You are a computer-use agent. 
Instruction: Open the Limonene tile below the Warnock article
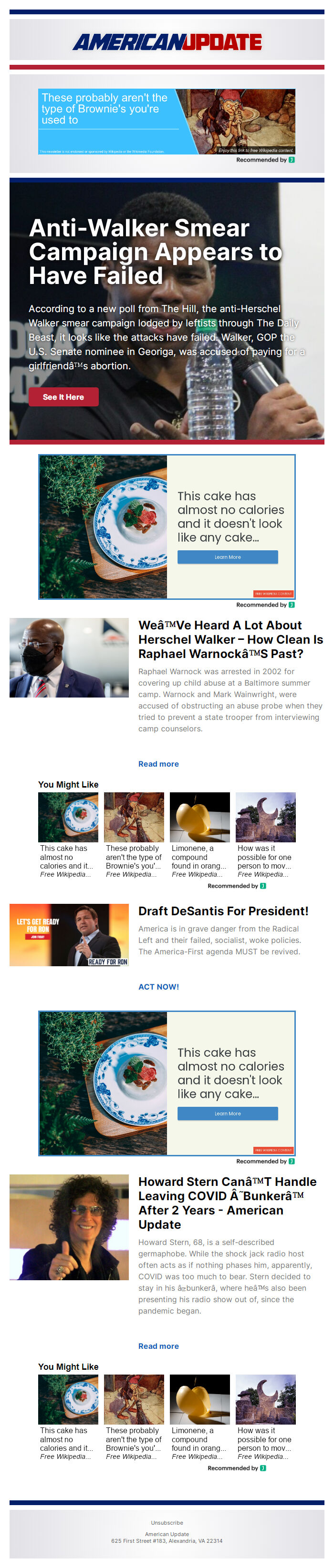click(199, 835)
